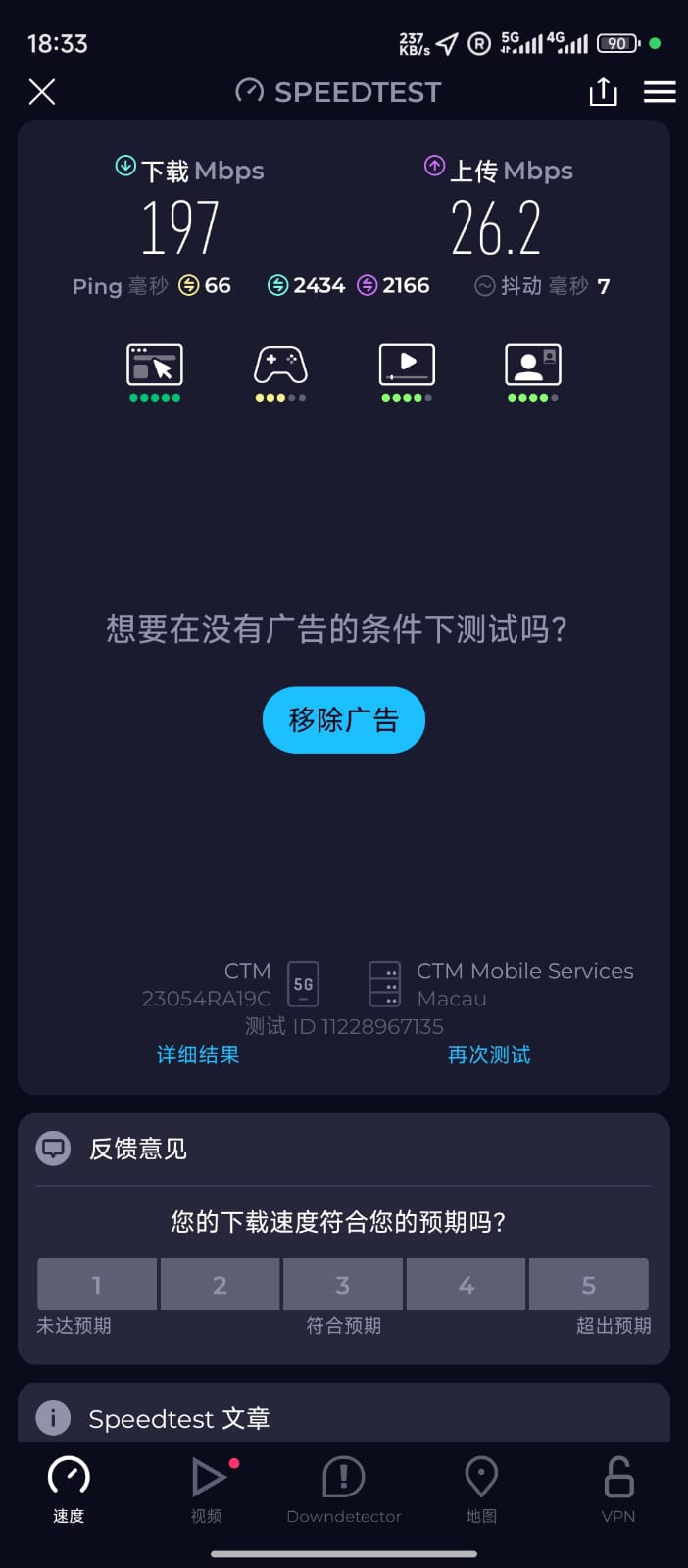The height and width of the screenshot is (1568, 688).
Task: Open 详细结果 for this test
Action: tap(198, 1054)
